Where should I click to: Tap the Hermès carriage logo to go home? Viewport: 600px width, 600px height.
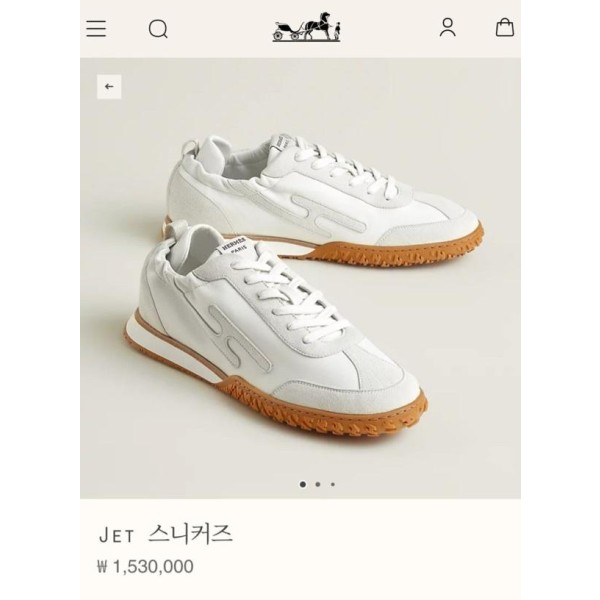point(306,28)
